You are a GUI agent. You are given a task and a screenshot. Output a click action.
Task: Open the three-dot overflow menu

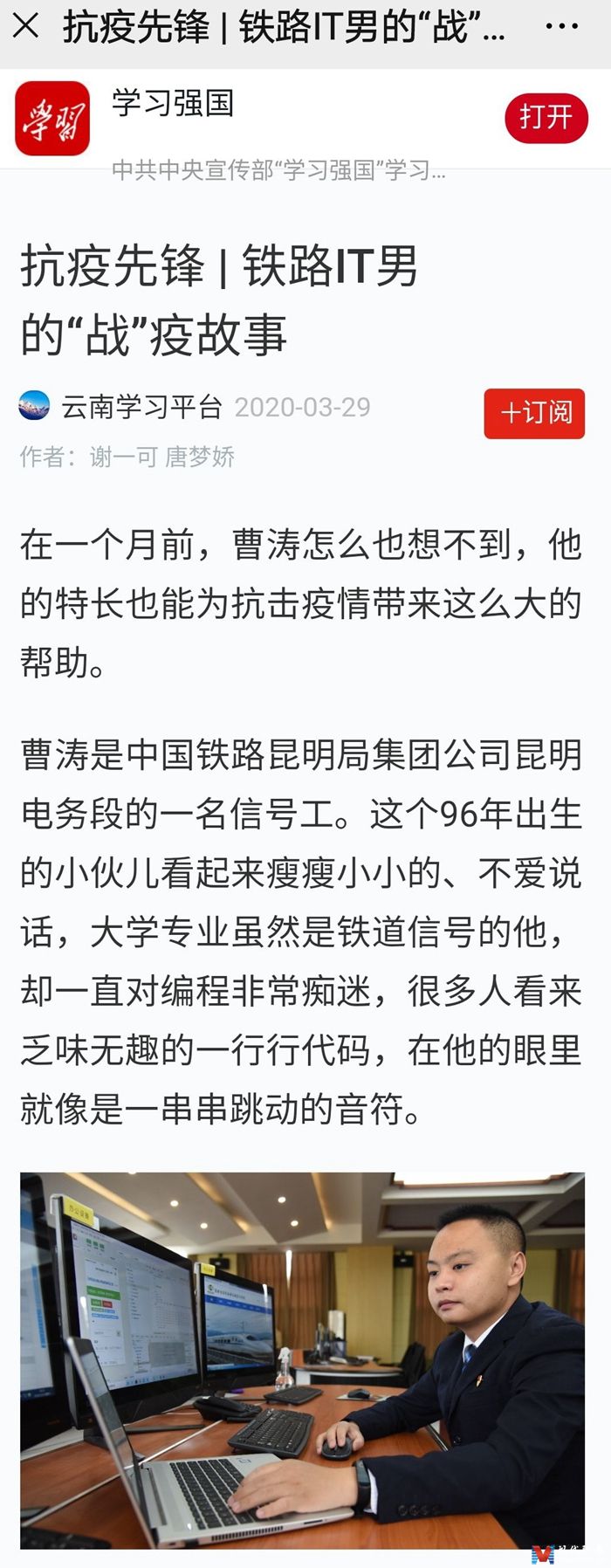point(561,27)
